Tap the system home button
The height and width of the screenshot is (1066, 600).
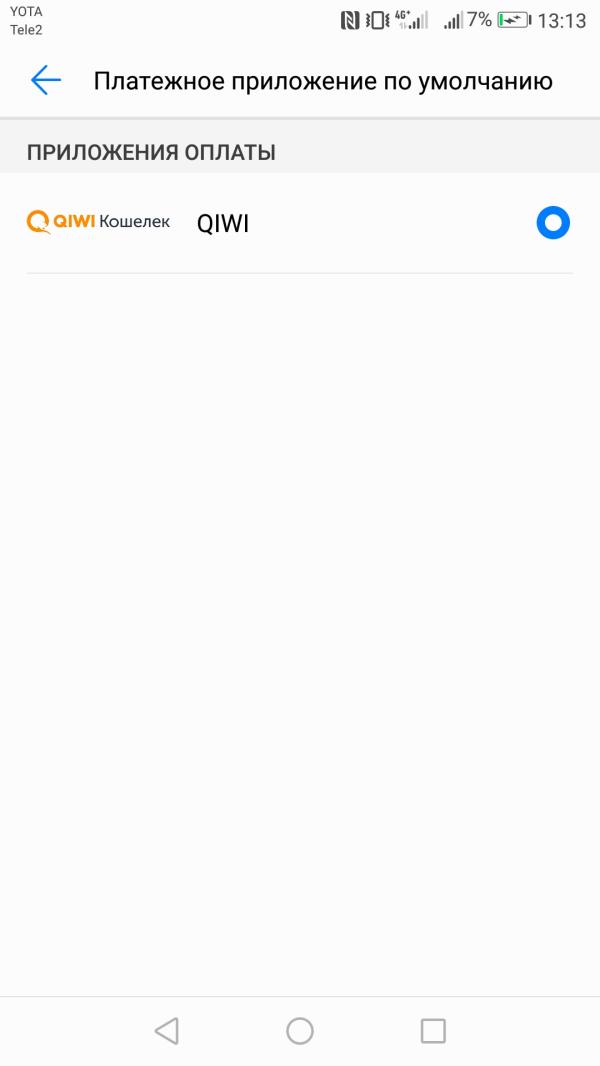[x=300, y=1031]
